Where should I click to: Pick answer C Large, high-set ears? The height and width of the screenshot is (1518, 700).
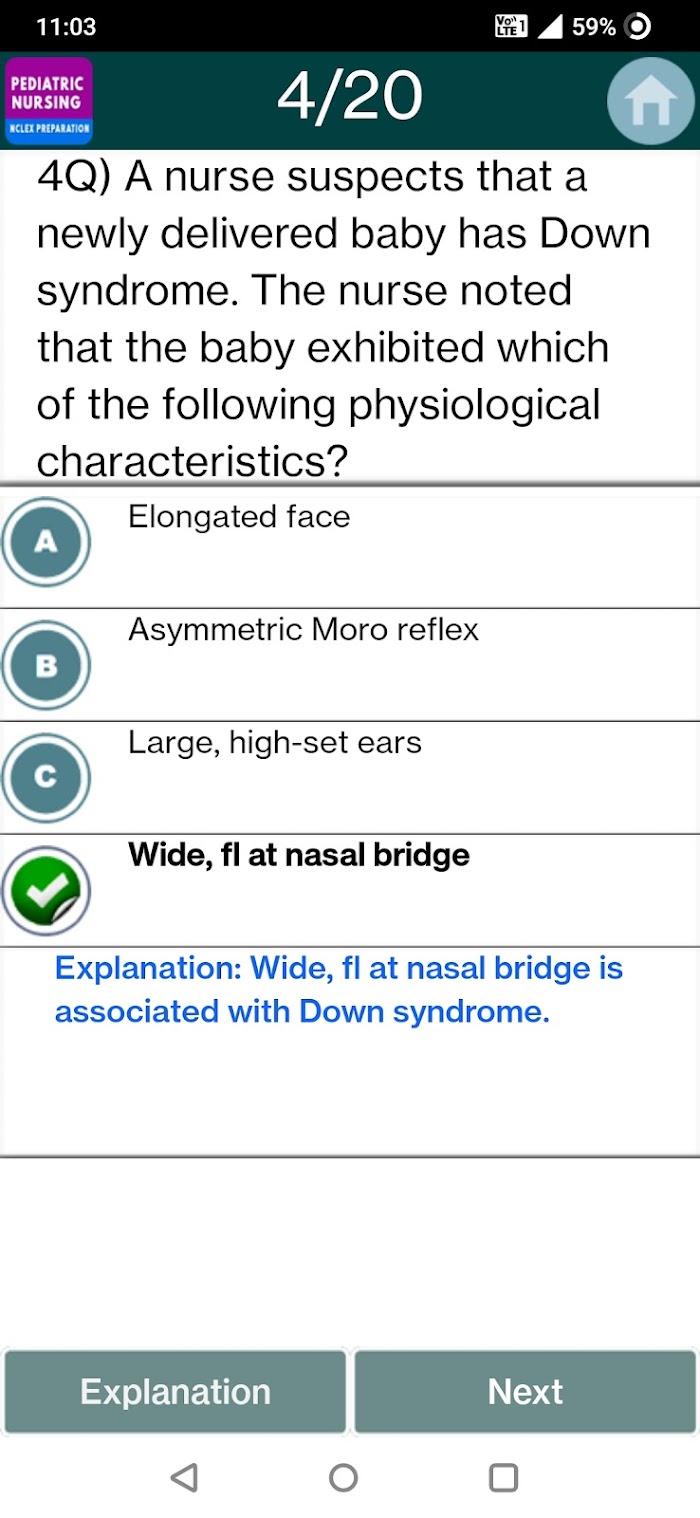(x=350, y=777)
